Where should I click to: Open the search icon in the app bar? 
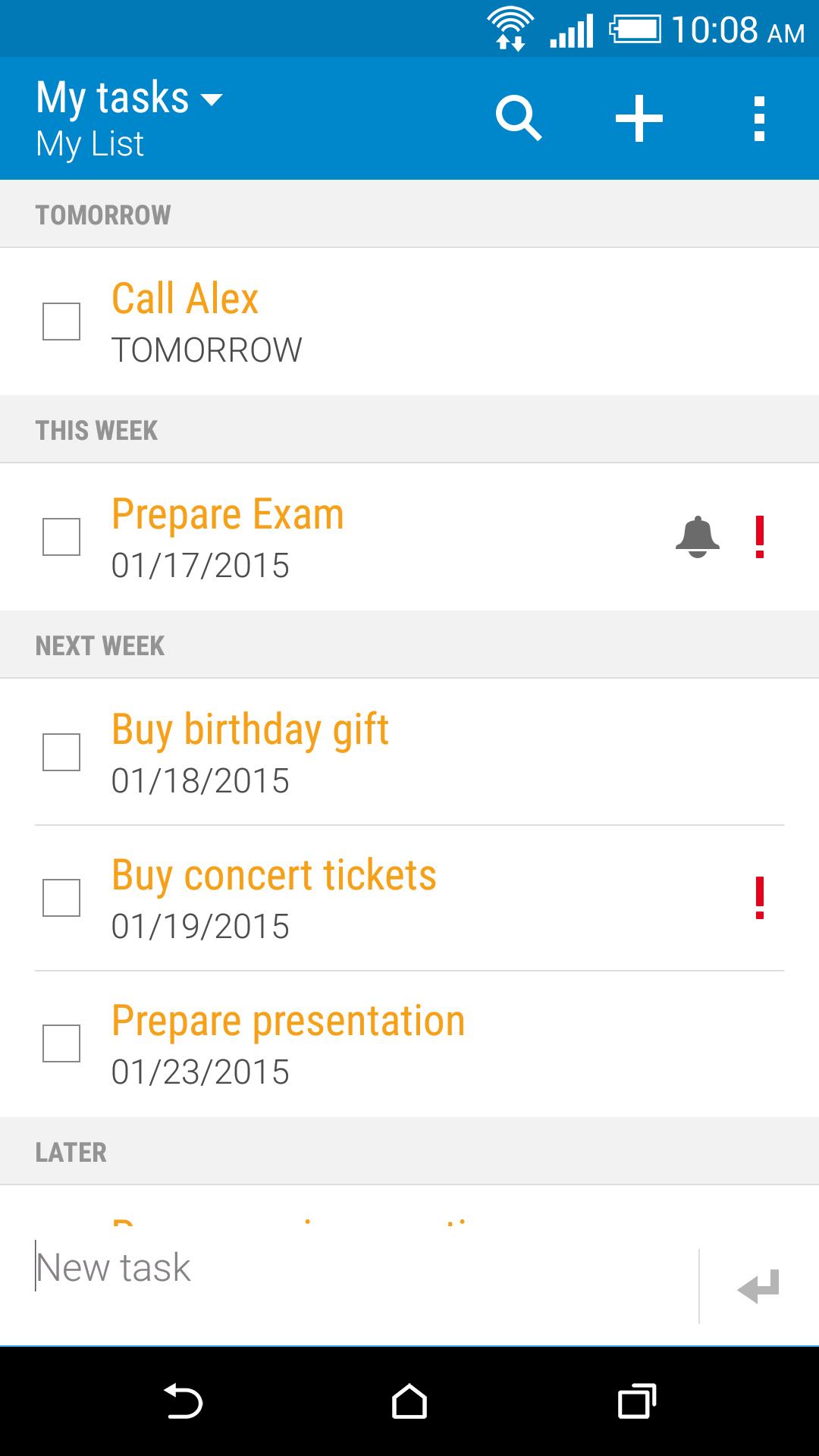pos(519,118)
